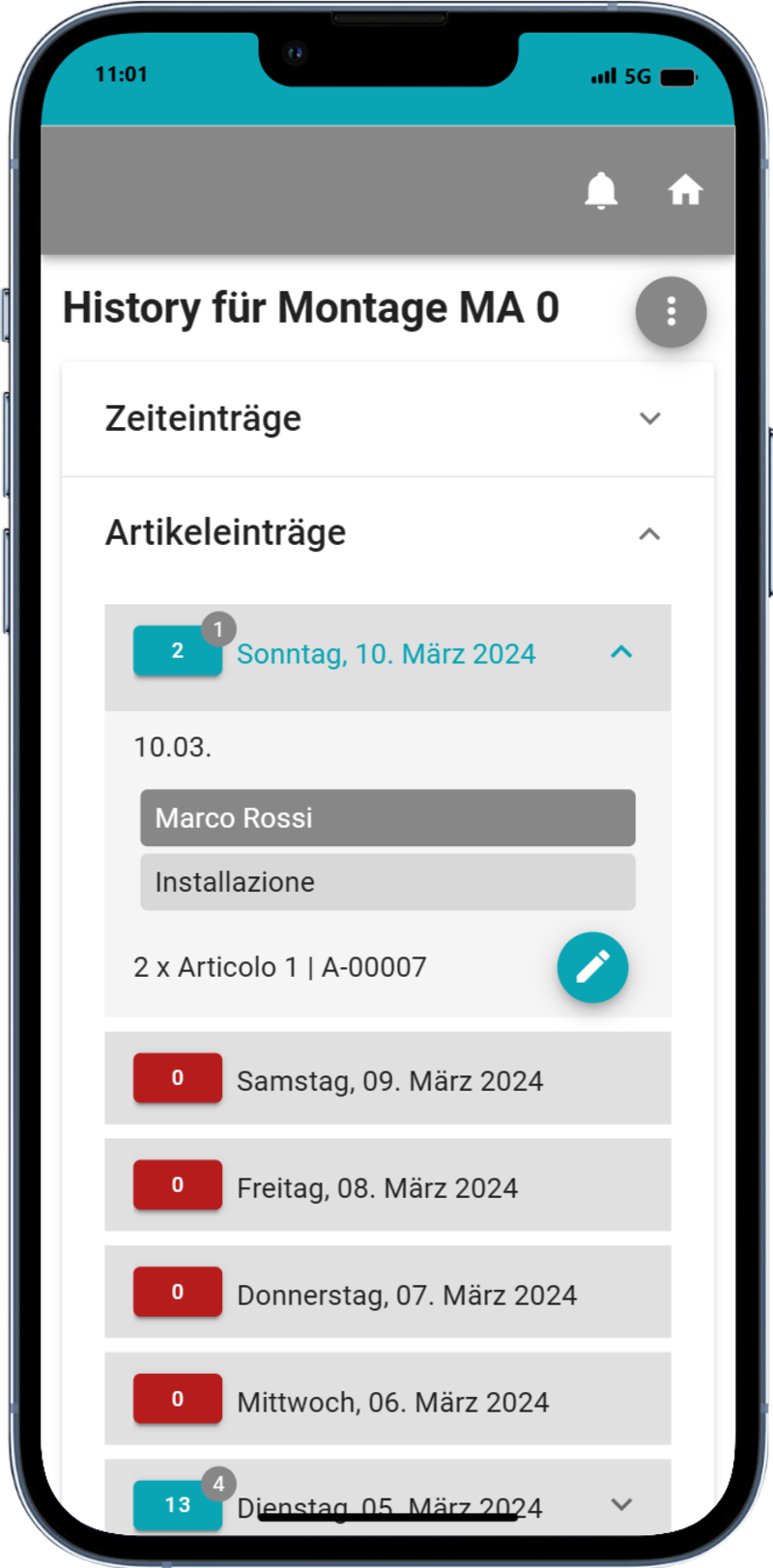773x1568 pixels.
Task: Collapse the Artikeleinträge section
Action: click(x=649, y=533)
